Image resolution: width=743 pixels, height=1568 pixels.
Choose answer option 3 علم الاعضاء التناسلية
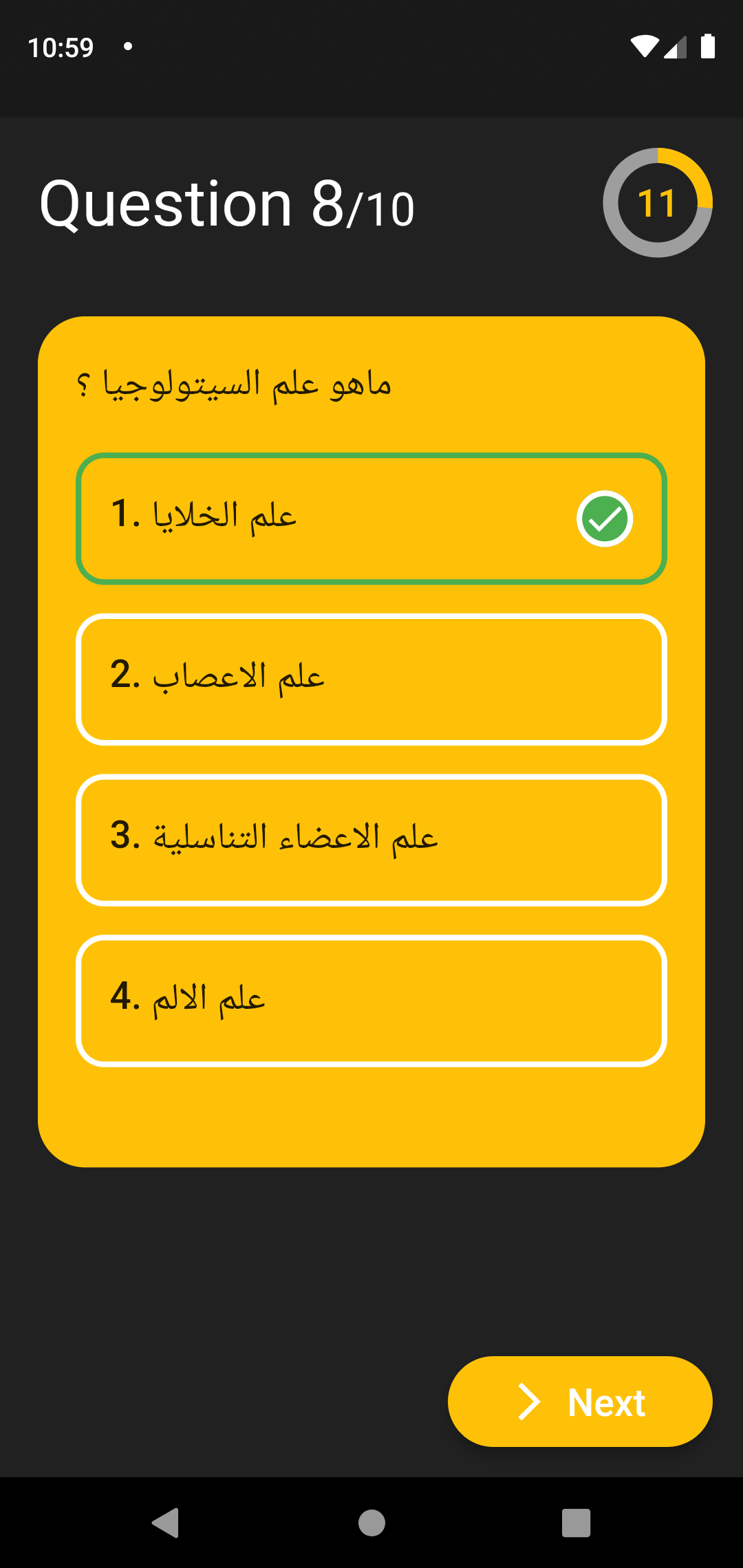pyautogui.click(x=371, y=840)
